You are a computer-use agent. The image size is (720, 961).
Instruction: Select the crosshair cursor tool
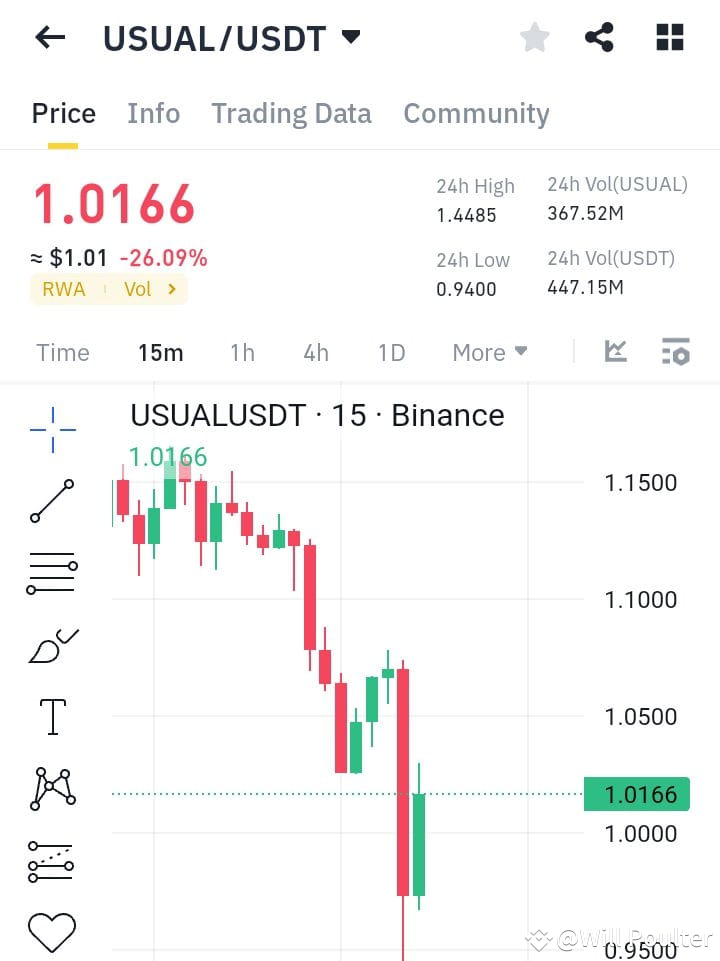coord(50,428)
